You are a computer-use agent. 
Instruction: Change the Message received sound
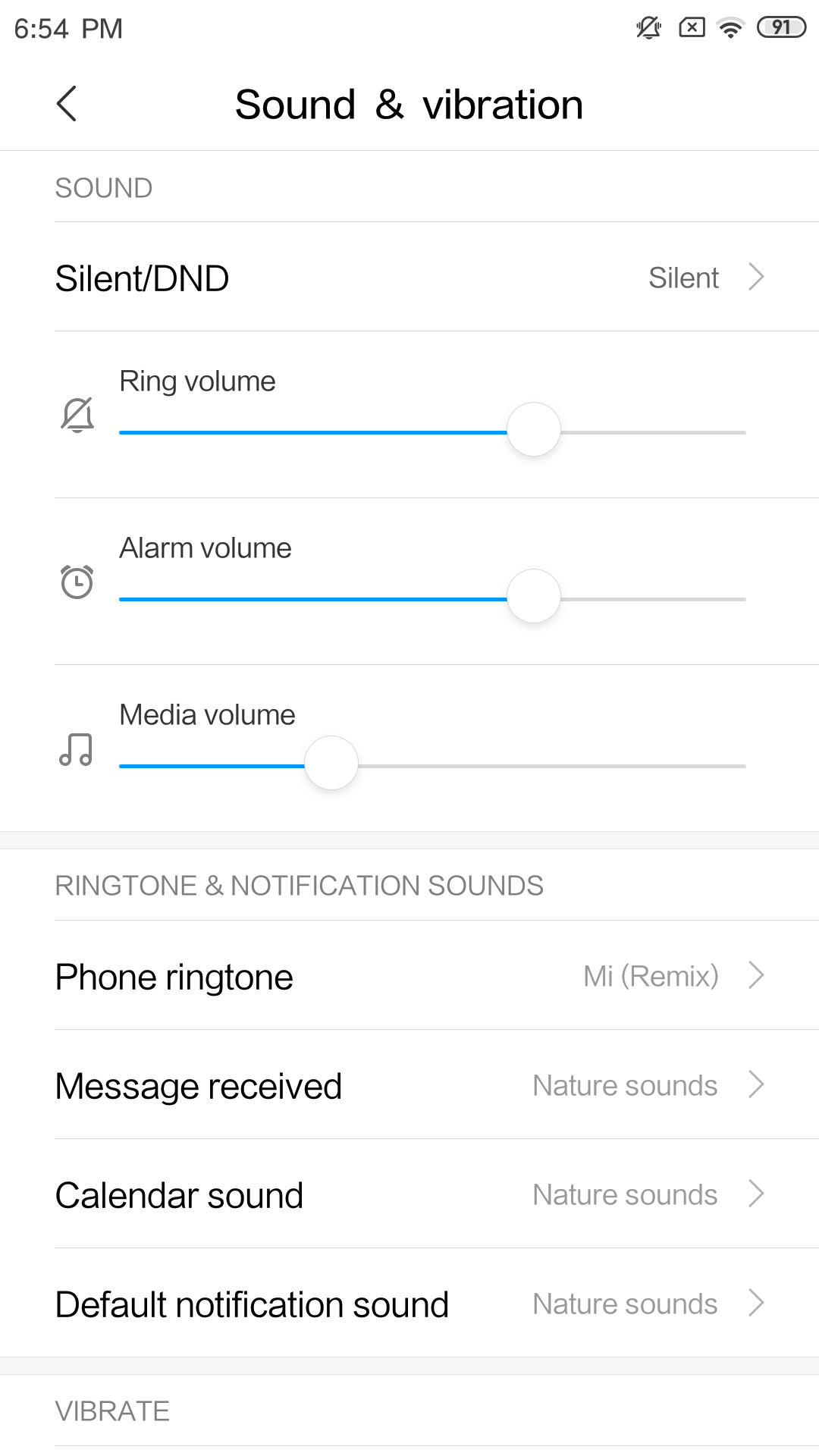pos(409,1085)
